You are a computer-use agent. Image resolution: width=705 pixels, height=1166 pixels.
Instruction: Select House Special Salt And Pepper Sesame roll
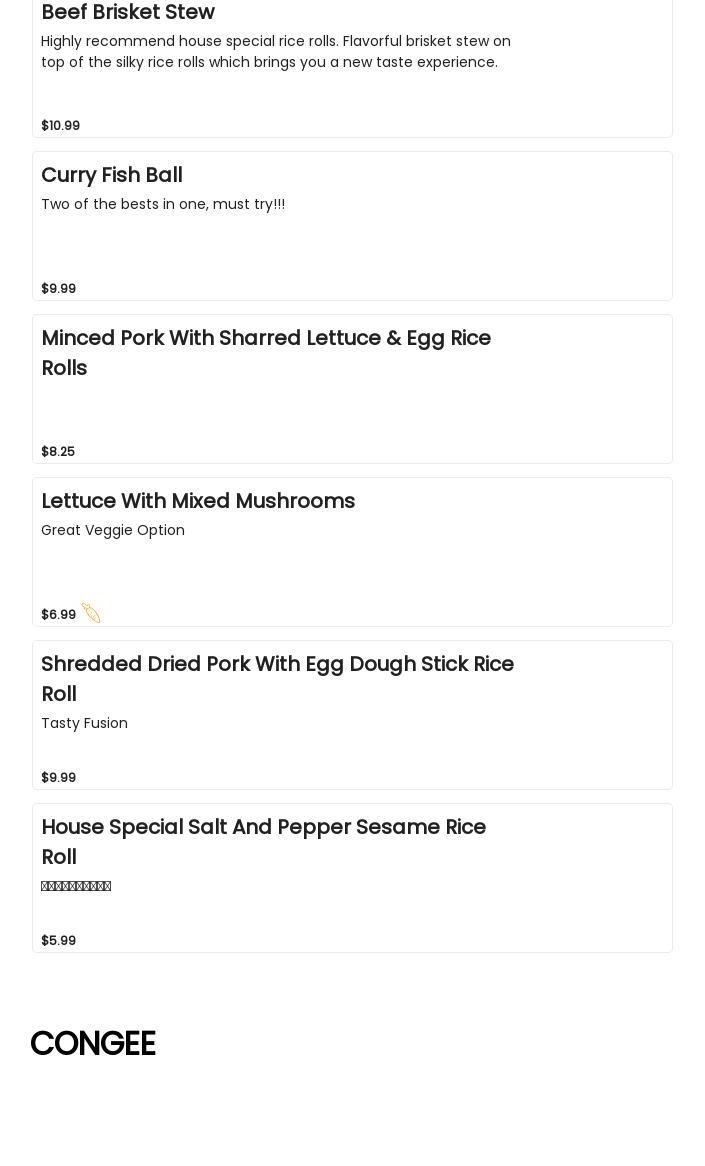352,878
